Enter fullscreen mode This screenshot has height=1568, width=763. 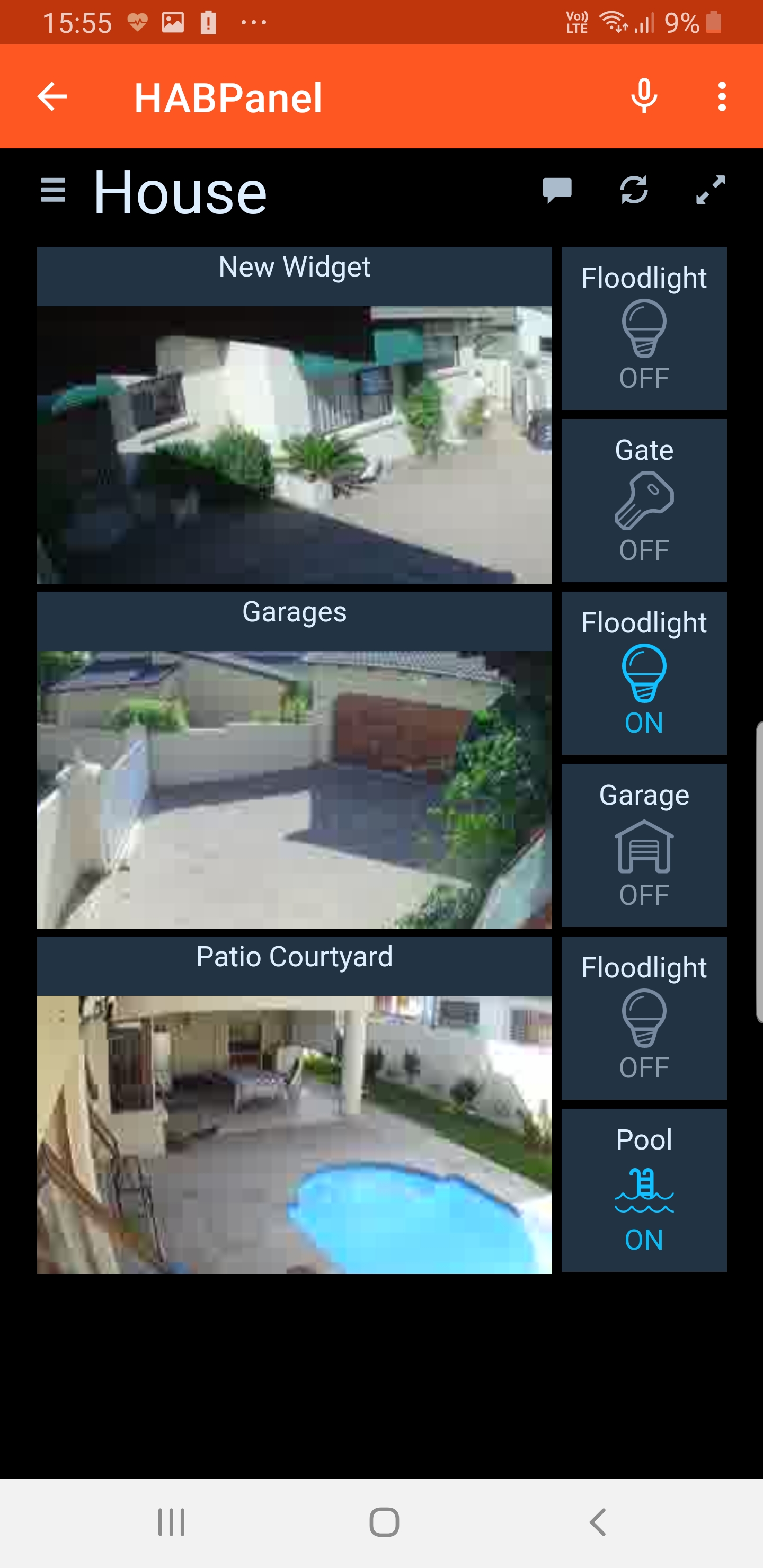711,190
